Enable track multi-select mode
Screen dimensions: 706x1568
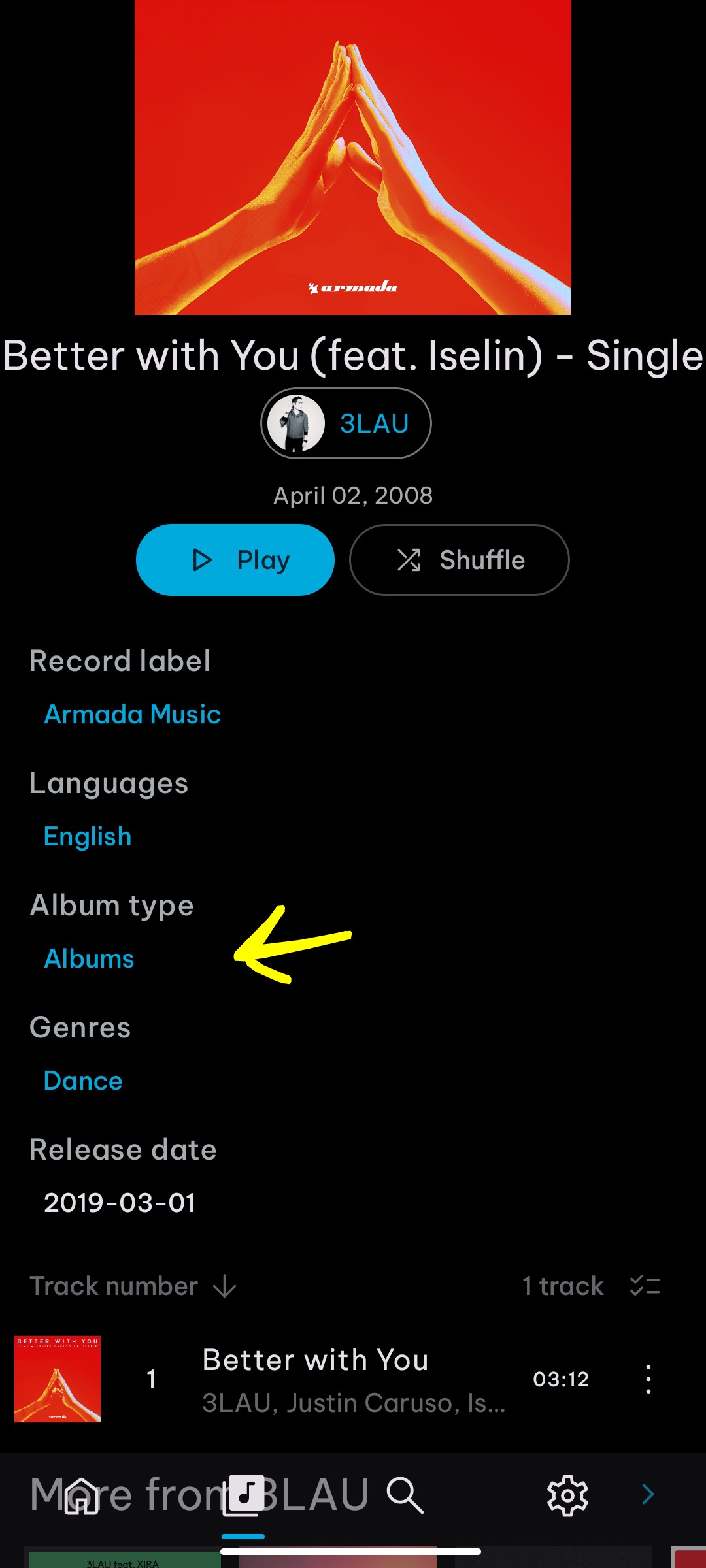[x=645, y=1286]
